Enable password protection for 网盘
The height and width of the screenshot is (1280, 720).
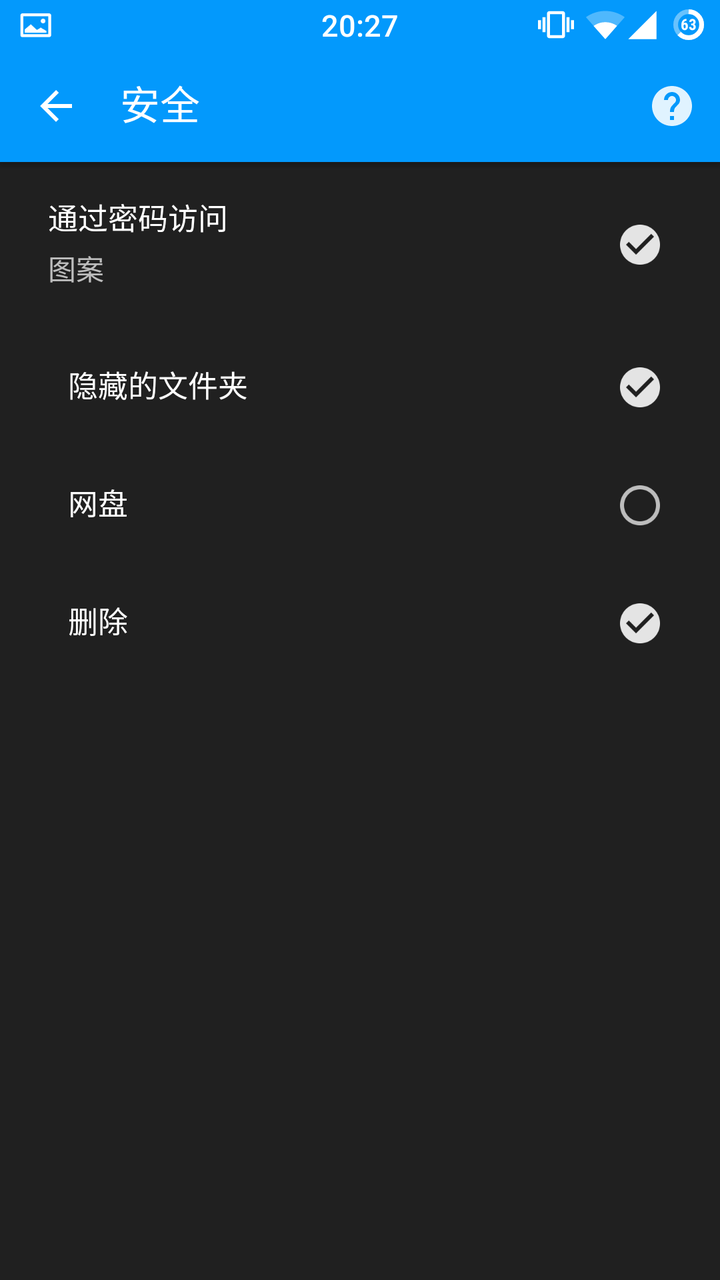(639, 505)
